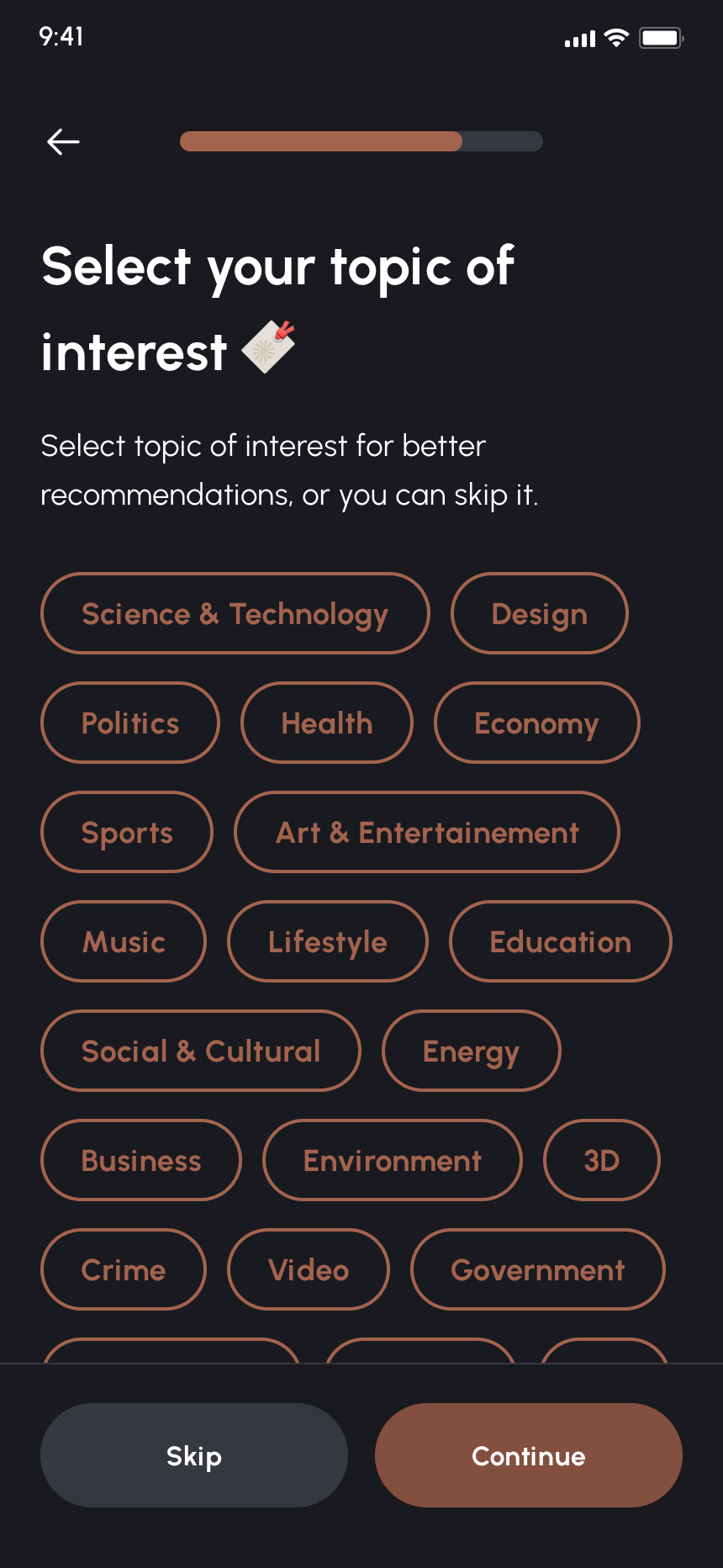723x1568 pixels.
Task: Pick Politics as an interest
Action: [130, 723]
